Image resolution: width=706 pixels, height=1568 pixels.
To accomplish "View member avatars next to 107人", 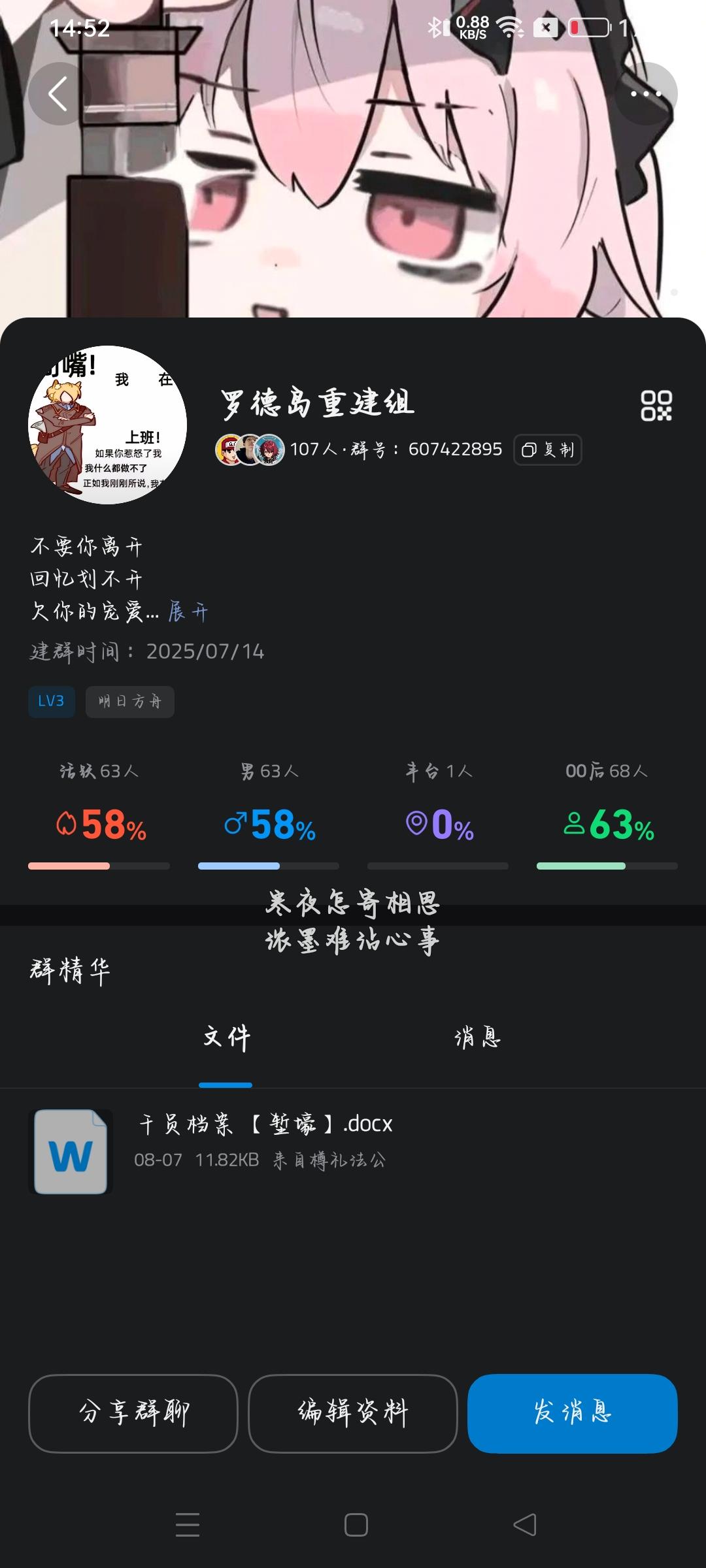I will (x=252, y=449).
